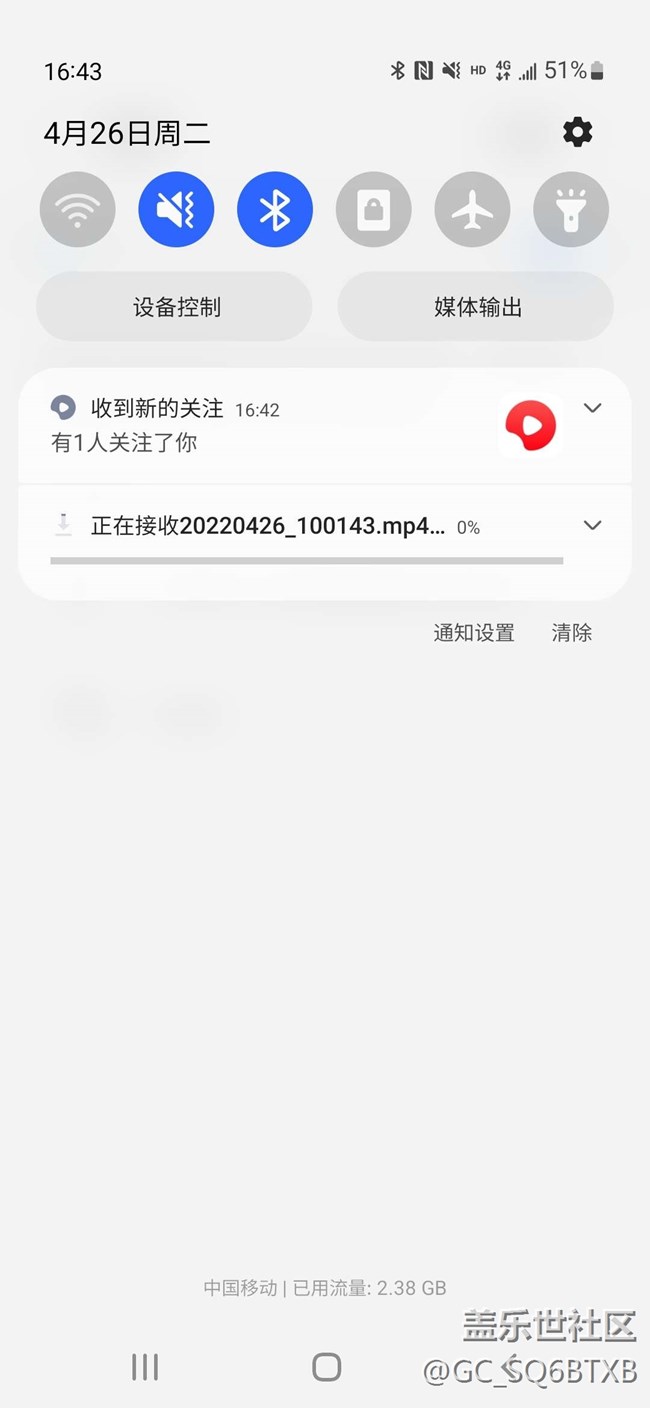
Task: Expand the file receiving notification
Action: pyautogui.click(x=593, y=526)
